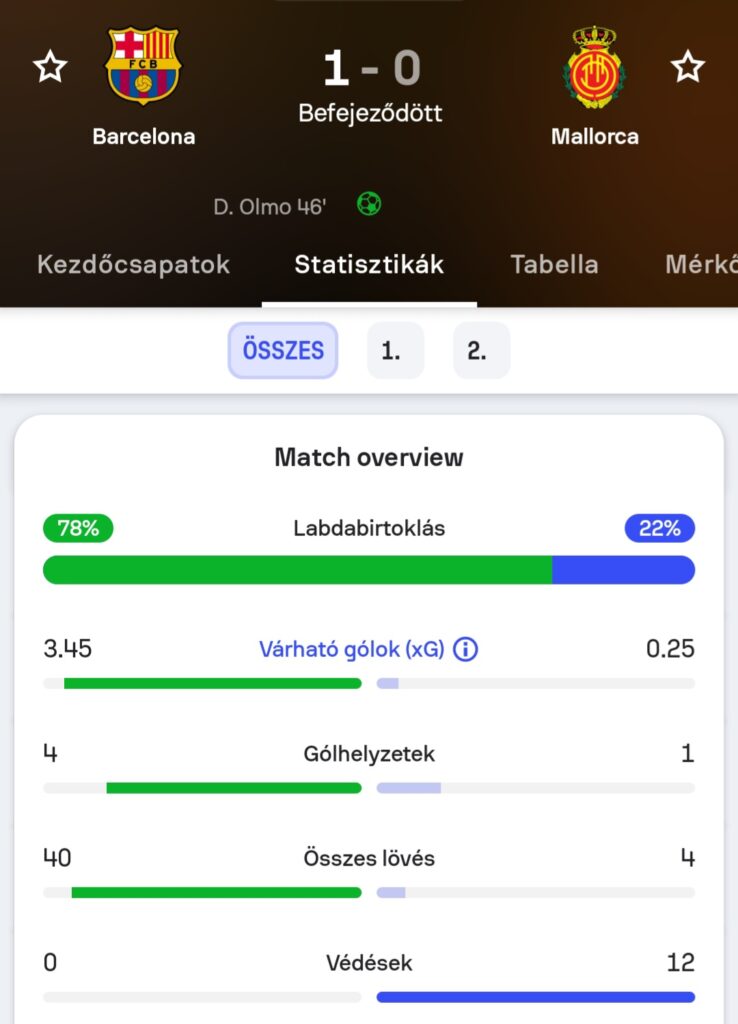
Task: Show stats for ÖSSZES period
Action: [x=283, y=351]
